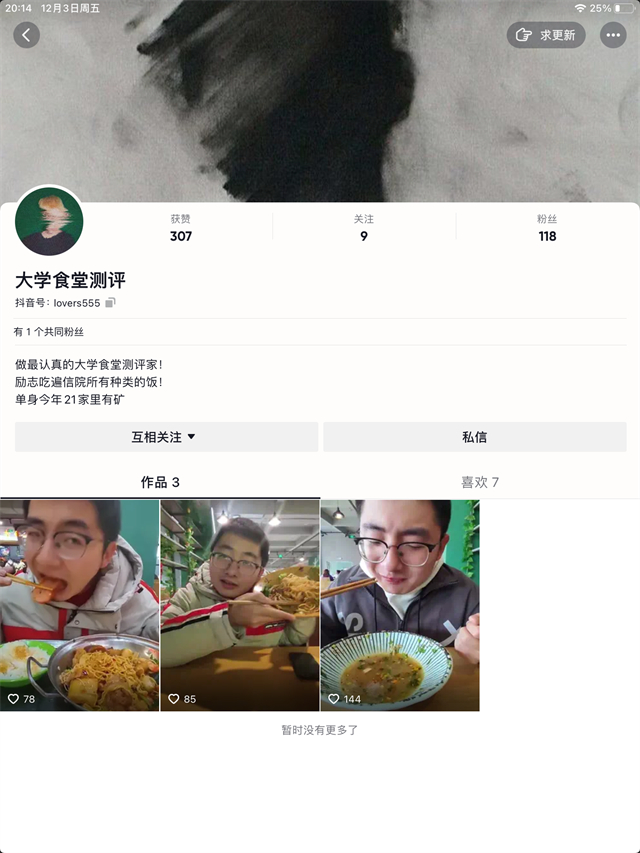Switch to the 喜欢 7 tab
The image size is (640, 853).
(480, 482)
